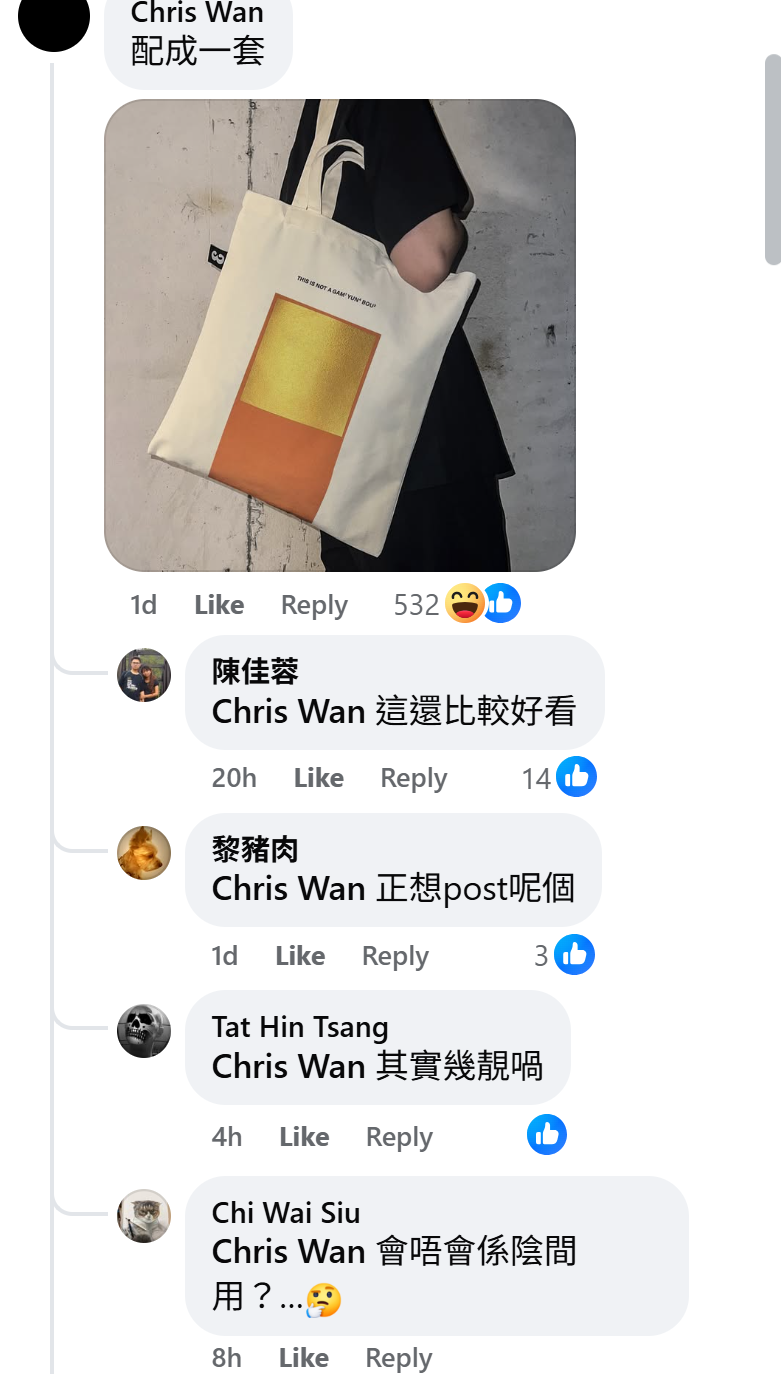Open the Chris Wan mention in 陳佳蓉's comment
The width and height of the screenshot is (781, 1374).
tap(288, 712)
